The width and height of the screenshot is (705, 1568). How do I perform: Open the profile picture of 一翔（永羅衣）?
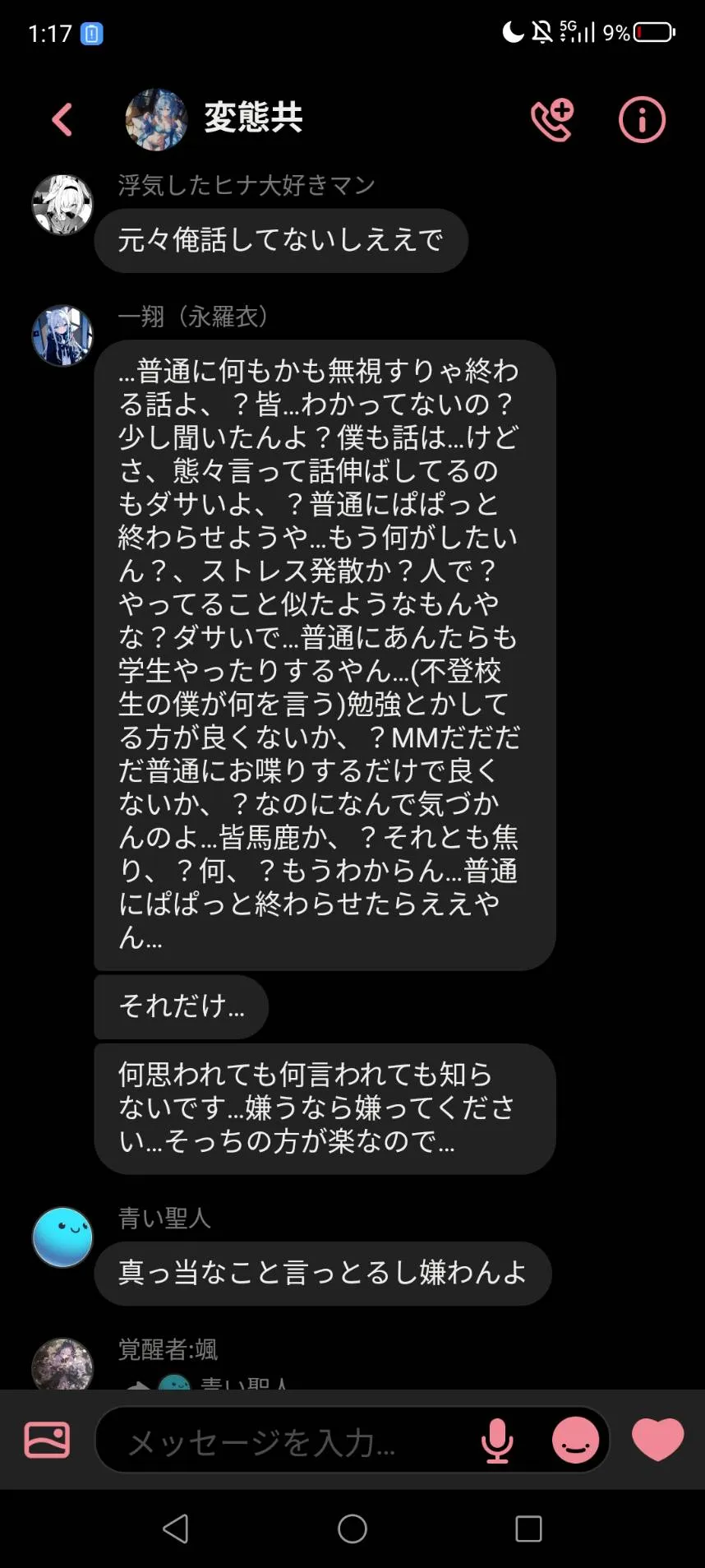click(x=62, y=335)
